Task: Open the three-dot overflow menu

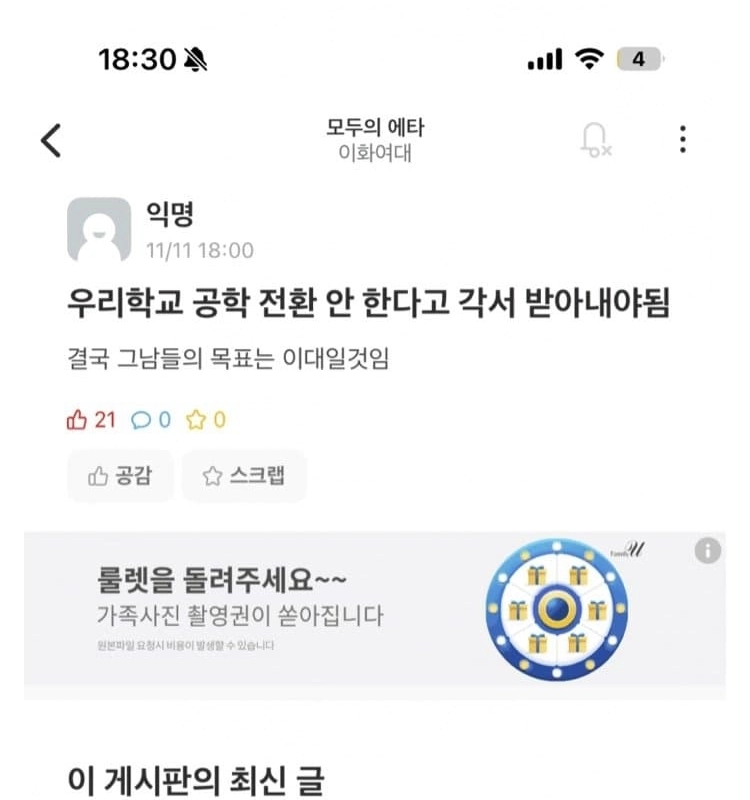Action: 682,140
